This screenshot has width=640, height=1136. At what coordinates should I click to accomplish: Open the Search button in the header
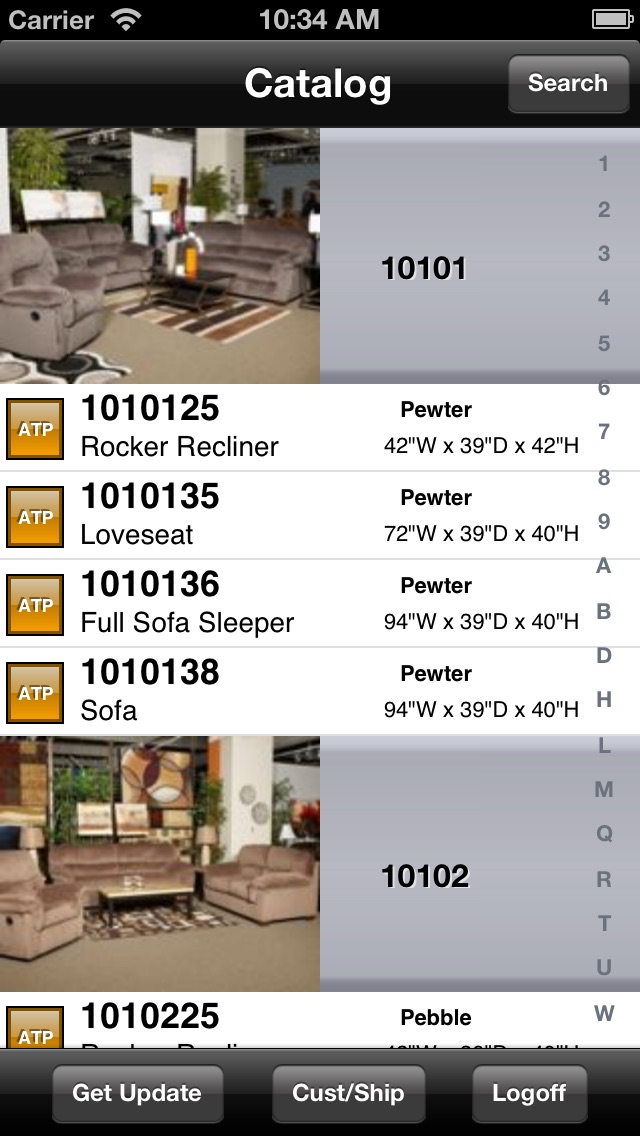tap(567, 83)
